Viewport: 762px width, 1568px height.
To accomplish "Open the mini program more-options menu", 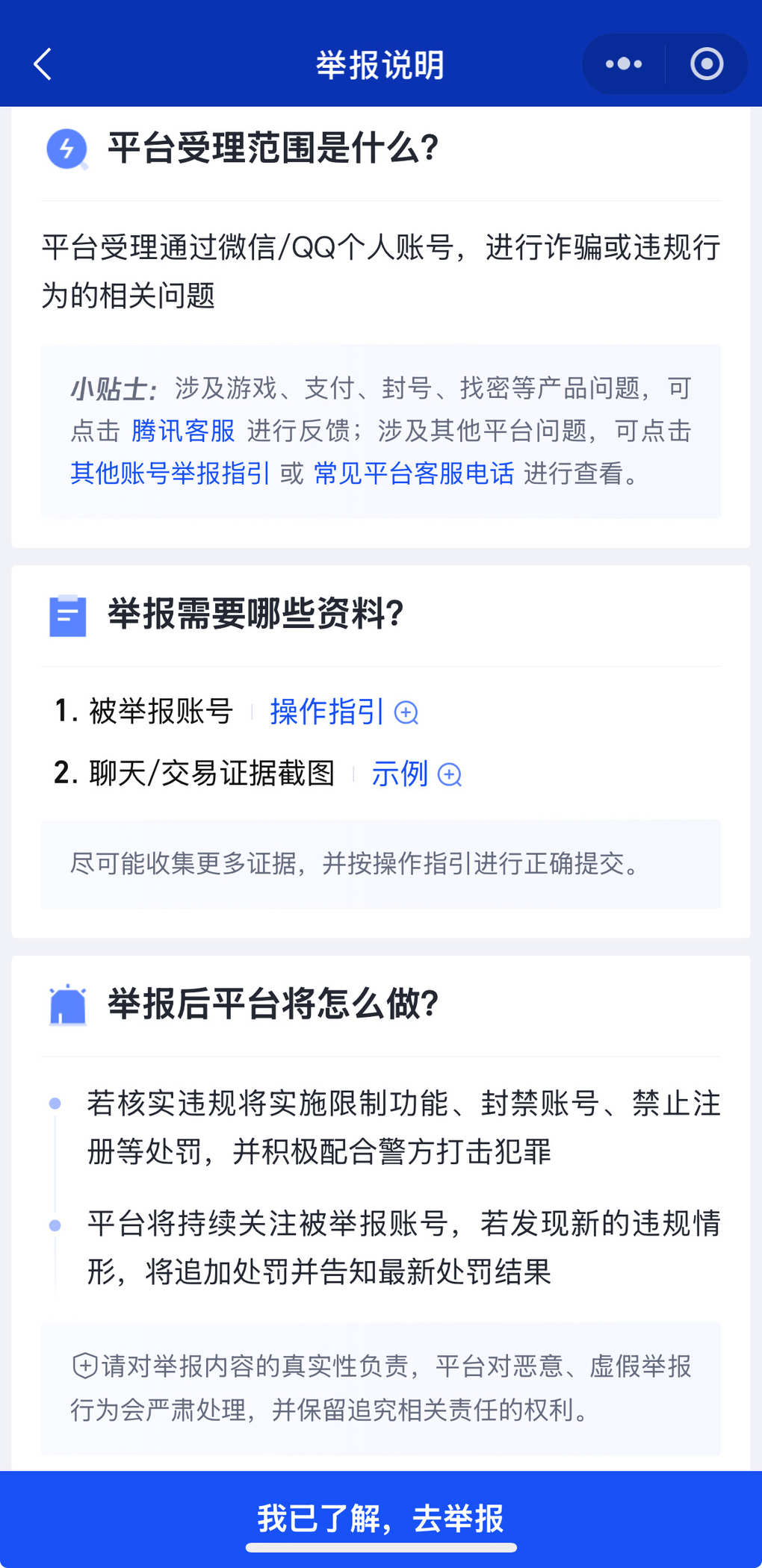I will tap(624, 64).
